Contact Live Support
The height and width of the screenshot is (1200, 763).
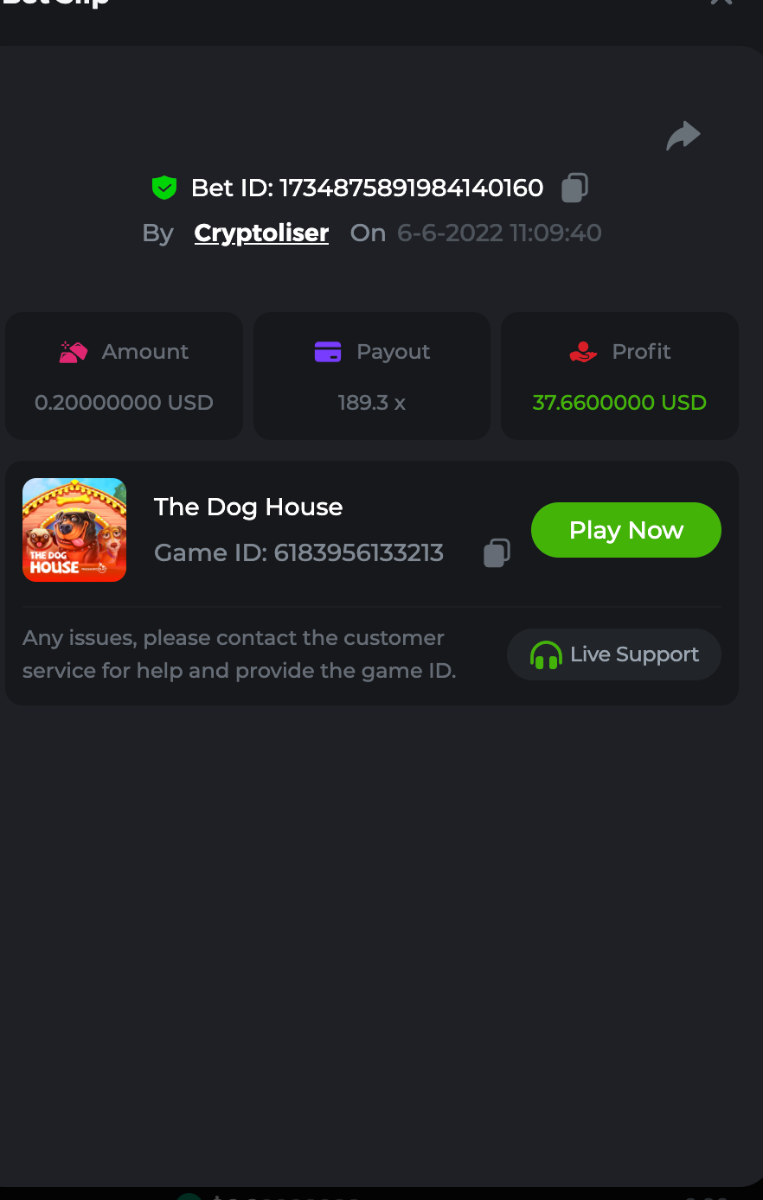click(x=614, y=655)
